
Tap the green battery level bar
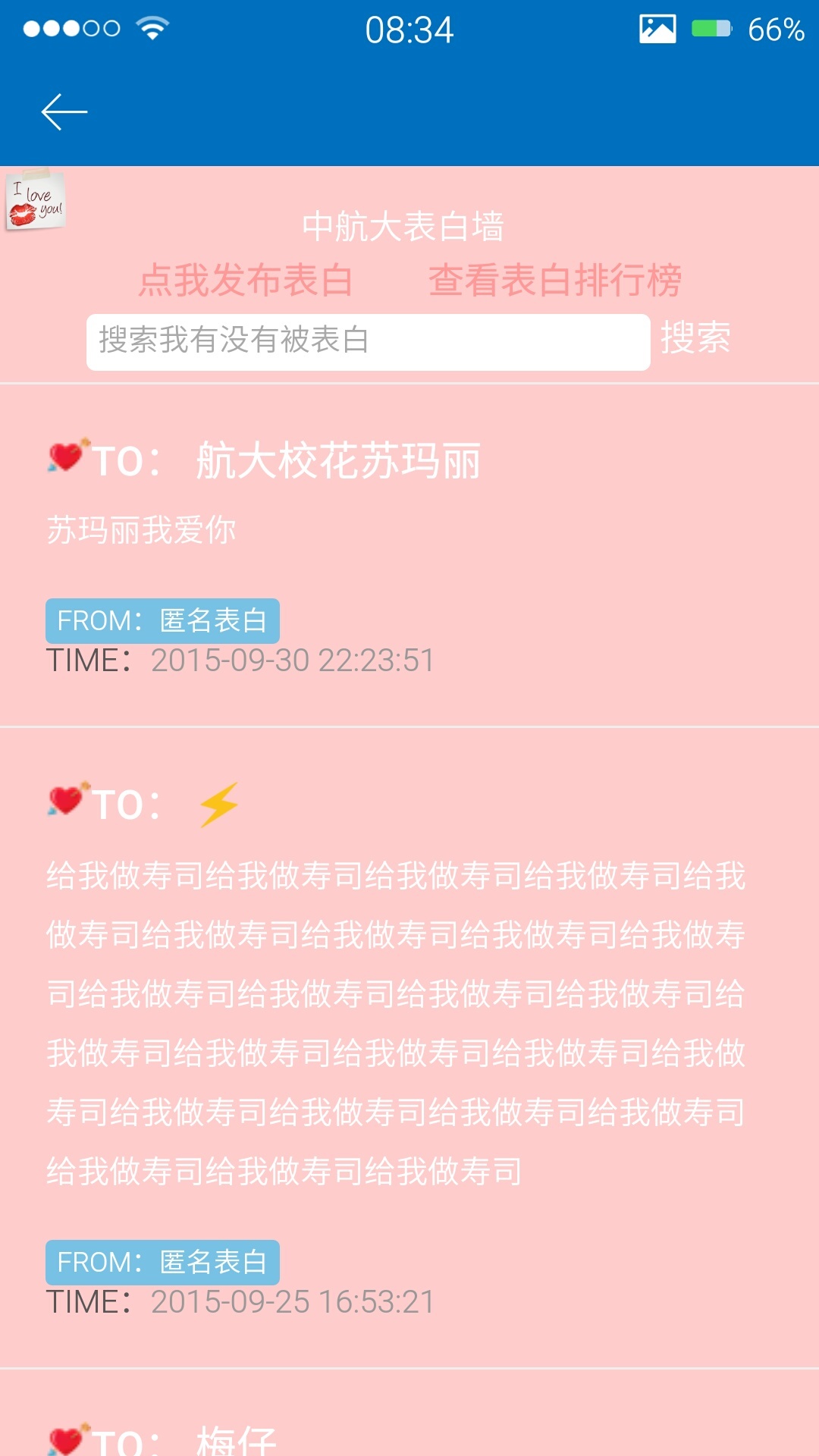point(705,27)
